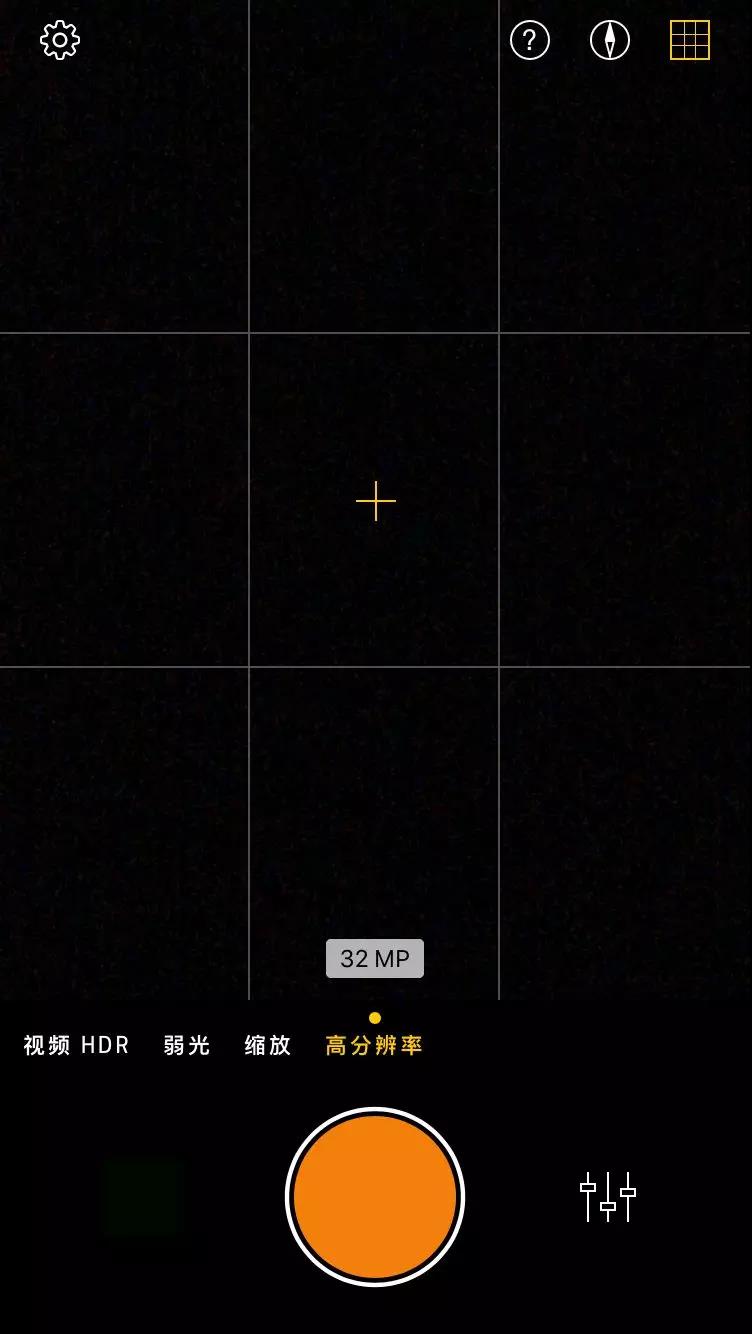Open the help question mark
This screenshot has height=1334, width=752.
pyautogui.click(x=530, y=40)
